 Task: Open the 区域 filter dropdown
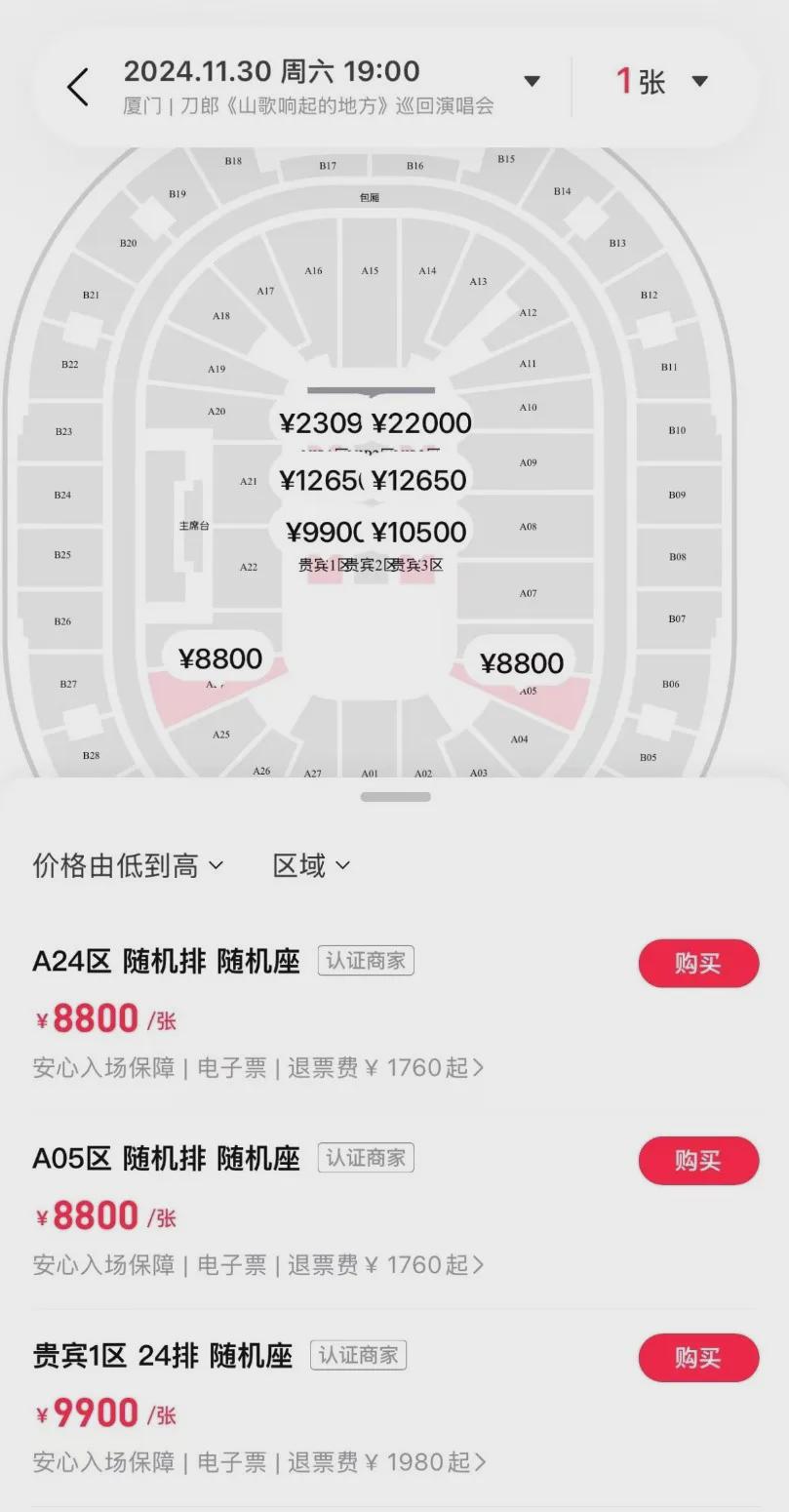(311, 865)
